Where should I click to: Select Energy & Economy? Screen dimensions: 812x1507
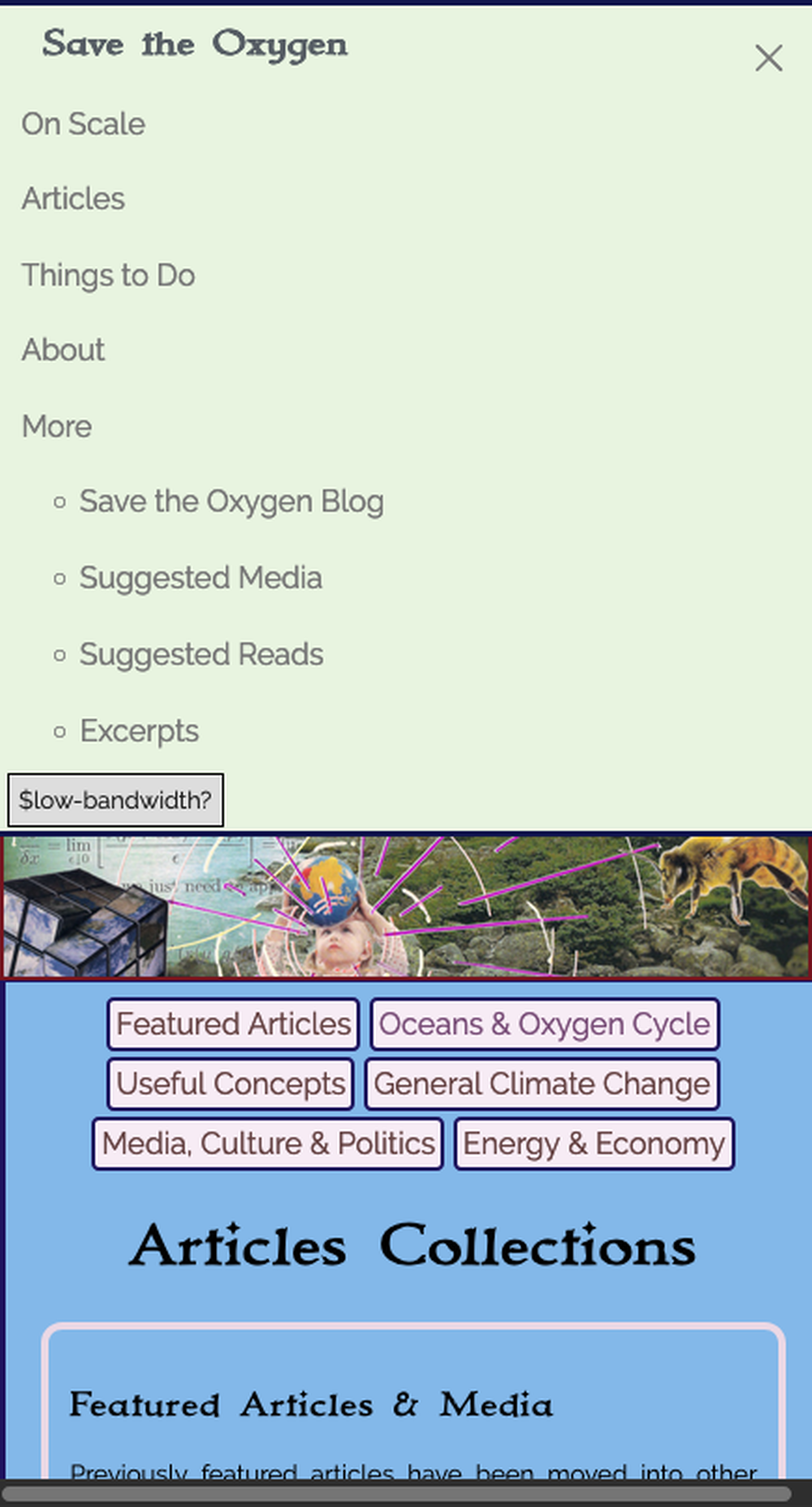(594, 1144)
